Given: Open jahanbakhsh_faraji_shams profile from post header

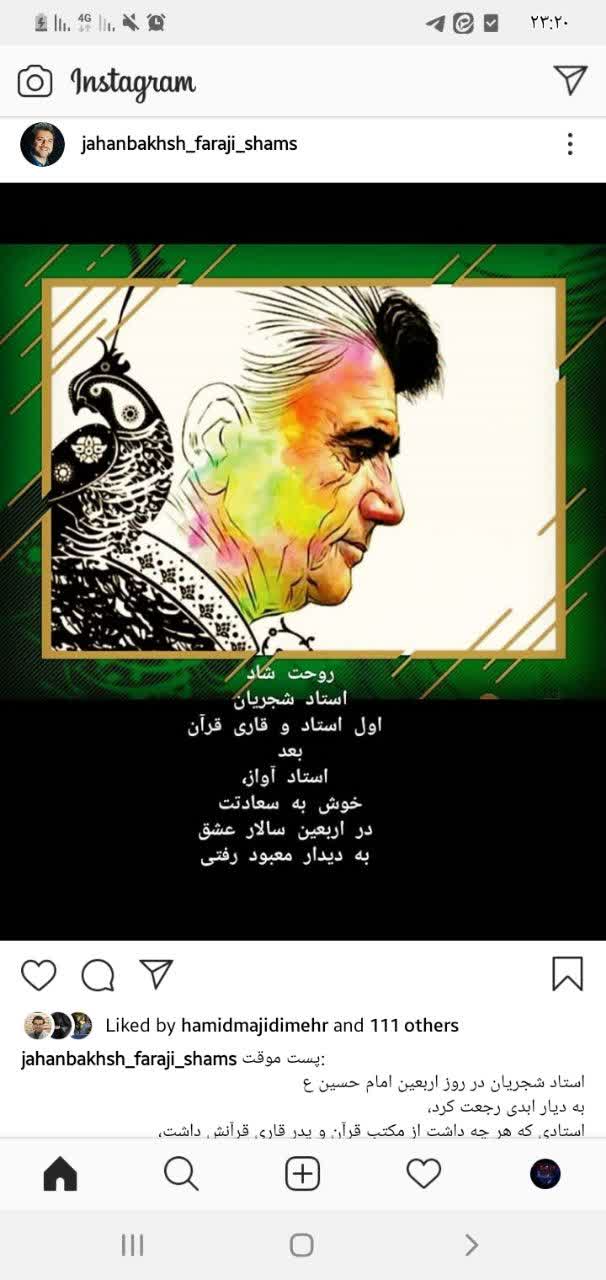Looking at the screenshot, I should (x=189, y=144).
